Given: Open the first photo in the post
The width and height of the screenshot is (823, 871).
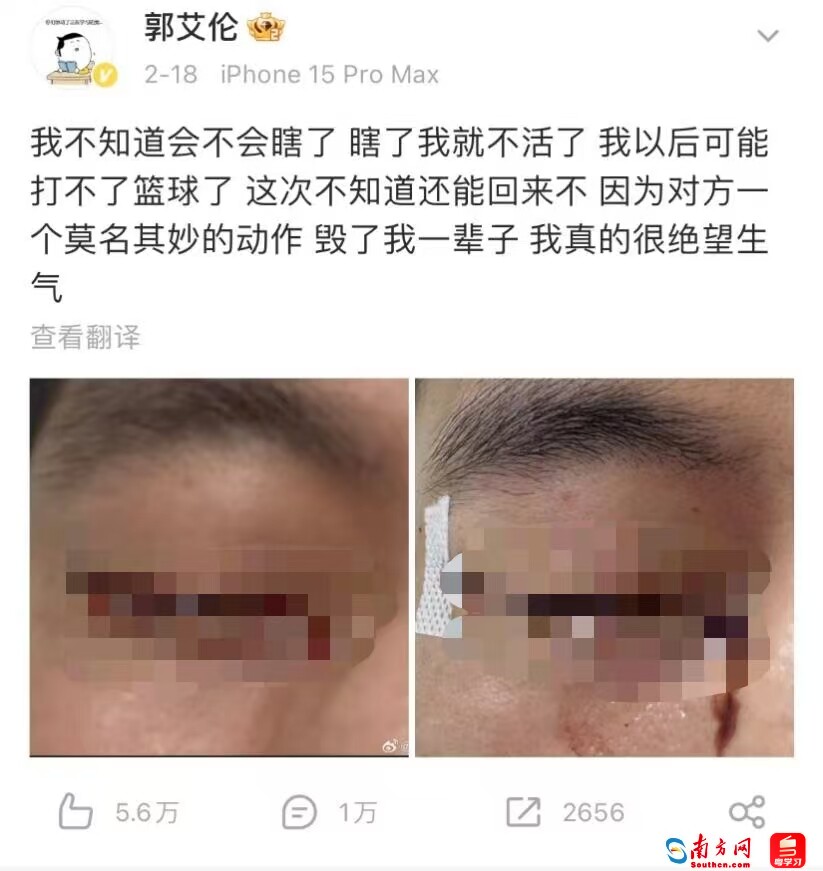Looking at the screenshot, I should click(x=219, y=567).
